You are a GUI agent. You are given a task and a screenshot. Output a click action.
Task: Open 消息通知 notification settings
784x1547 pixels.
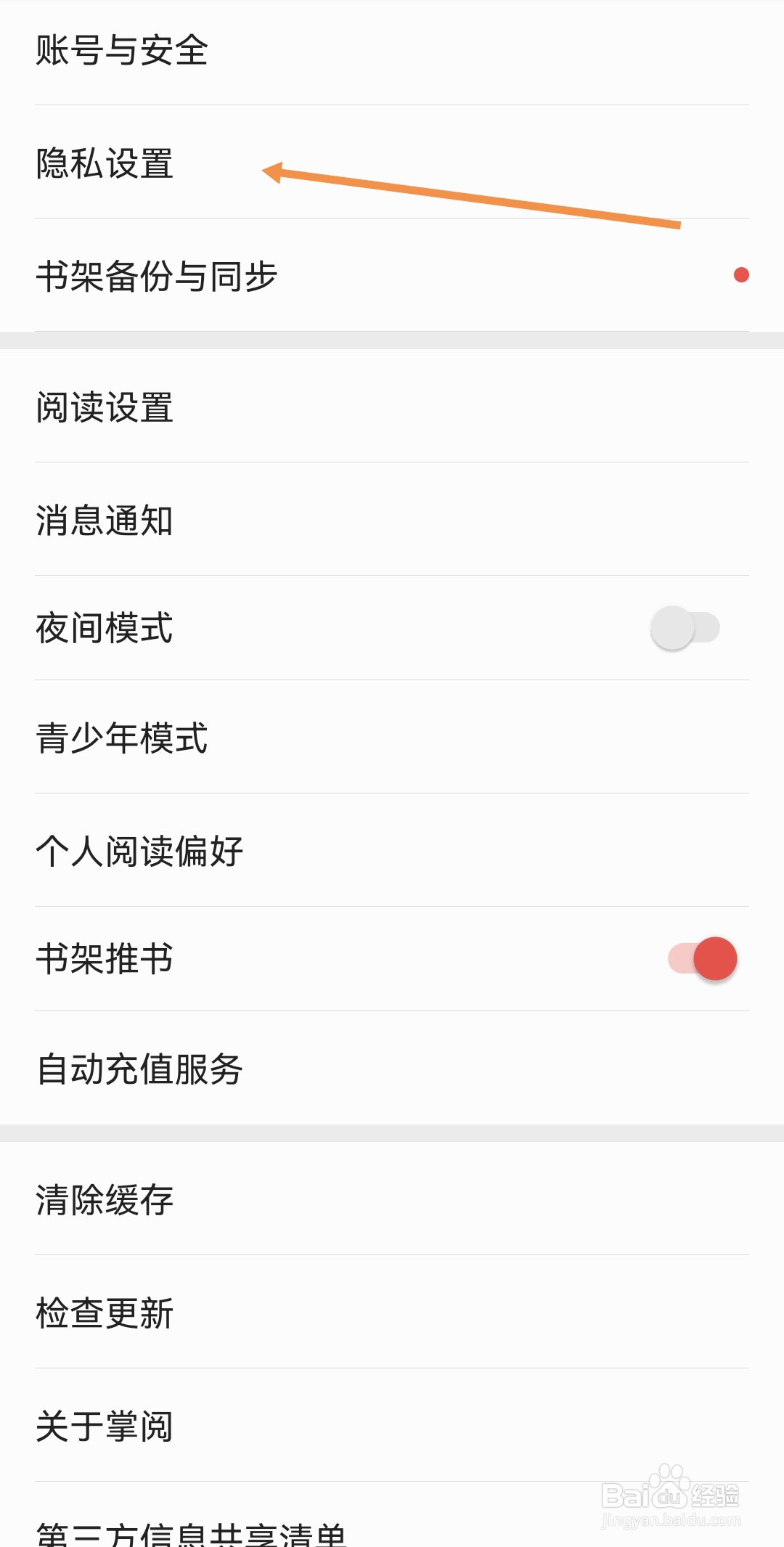105,521
